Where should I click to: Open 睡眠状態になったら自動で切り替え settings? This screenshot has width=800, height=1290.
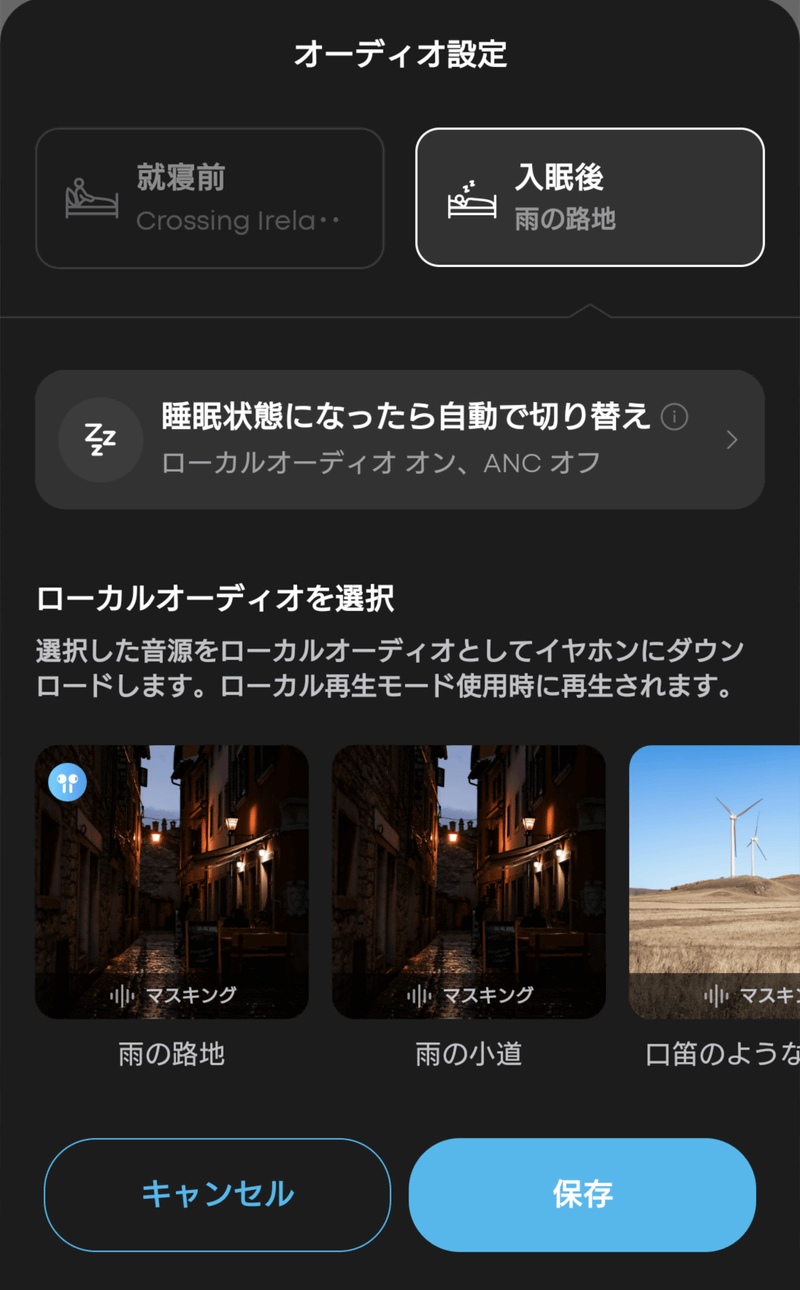(x=400, y=440)
